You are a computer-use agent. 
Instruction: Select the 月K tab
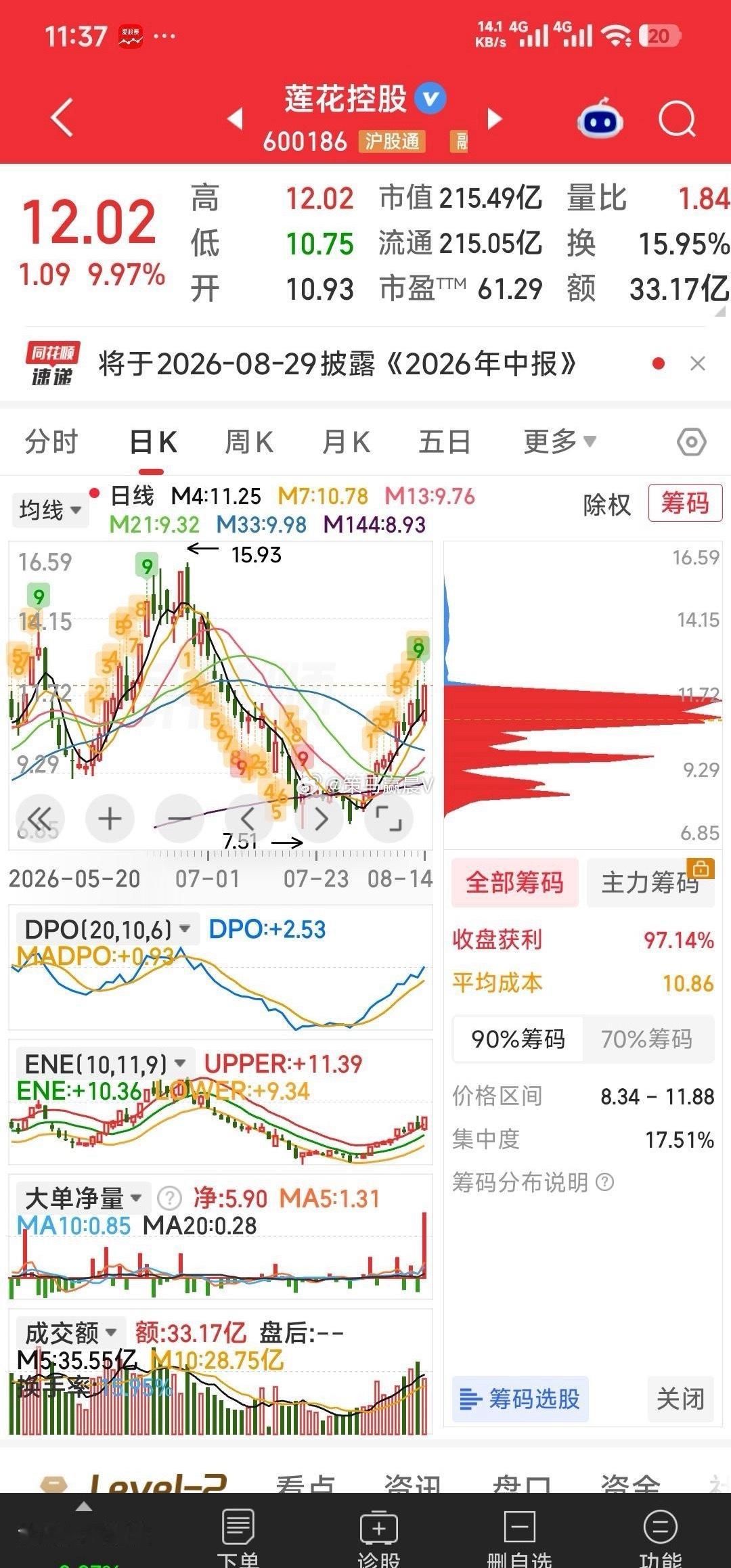(346, 442)
